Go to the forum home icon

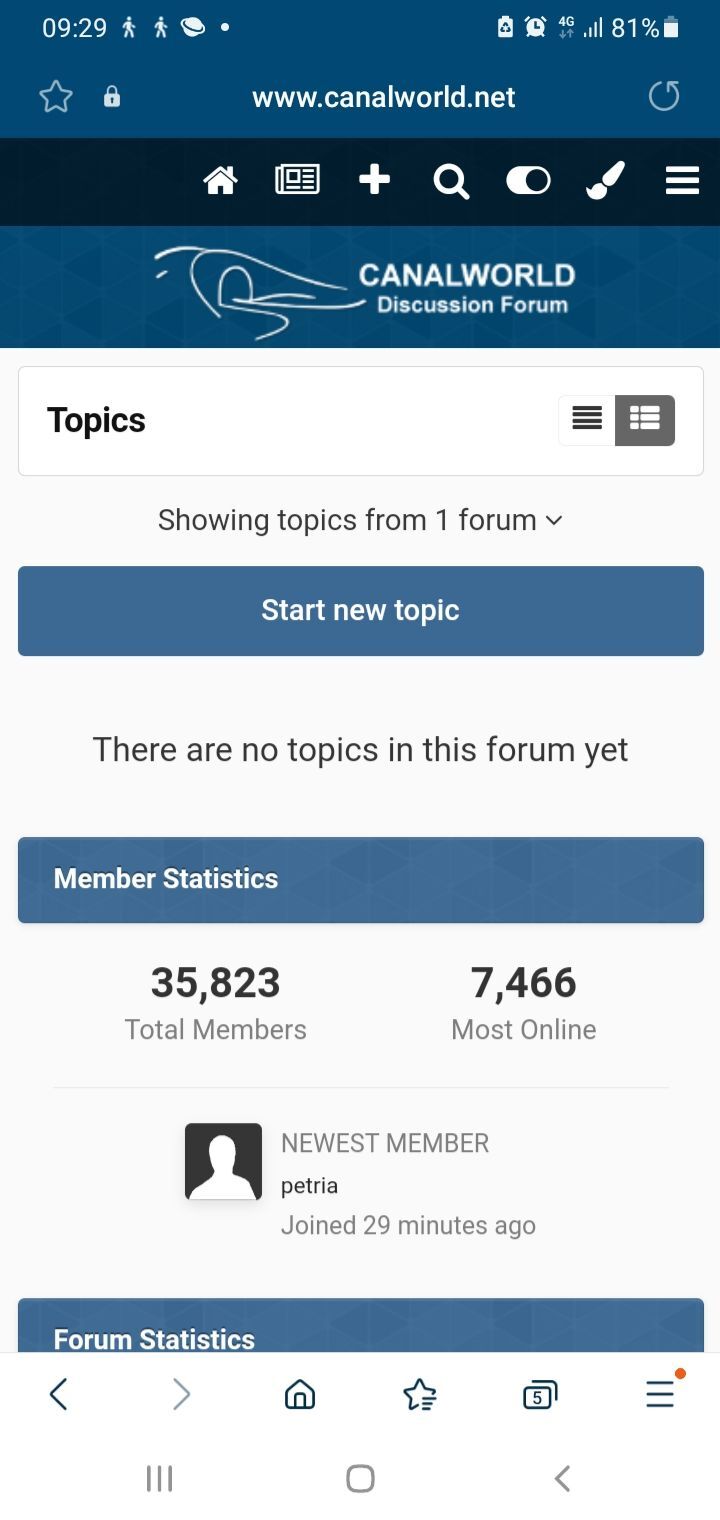click(220, 181)
